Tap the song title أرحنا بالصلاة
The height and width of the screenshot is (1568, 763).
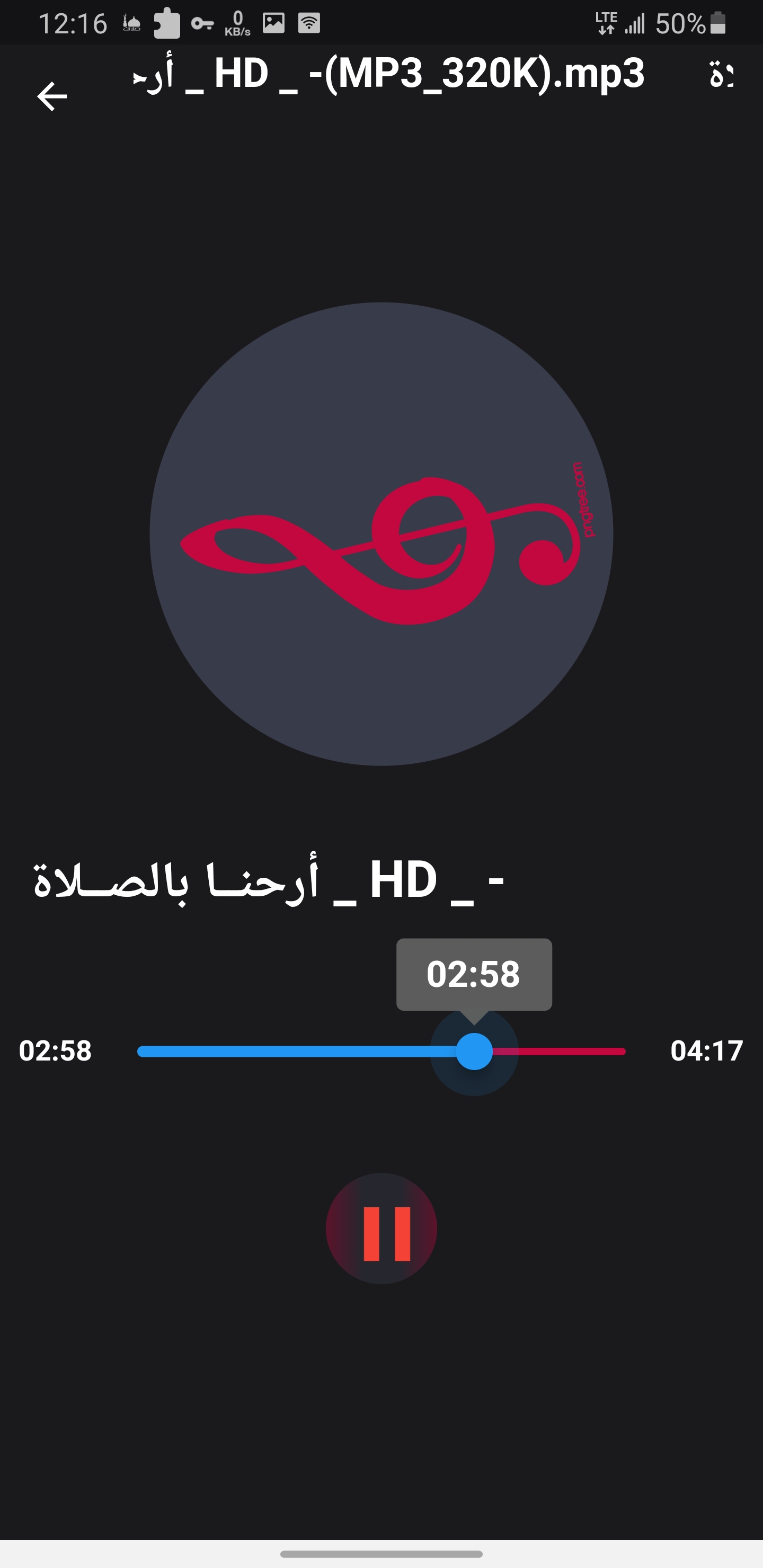[268, 879]
